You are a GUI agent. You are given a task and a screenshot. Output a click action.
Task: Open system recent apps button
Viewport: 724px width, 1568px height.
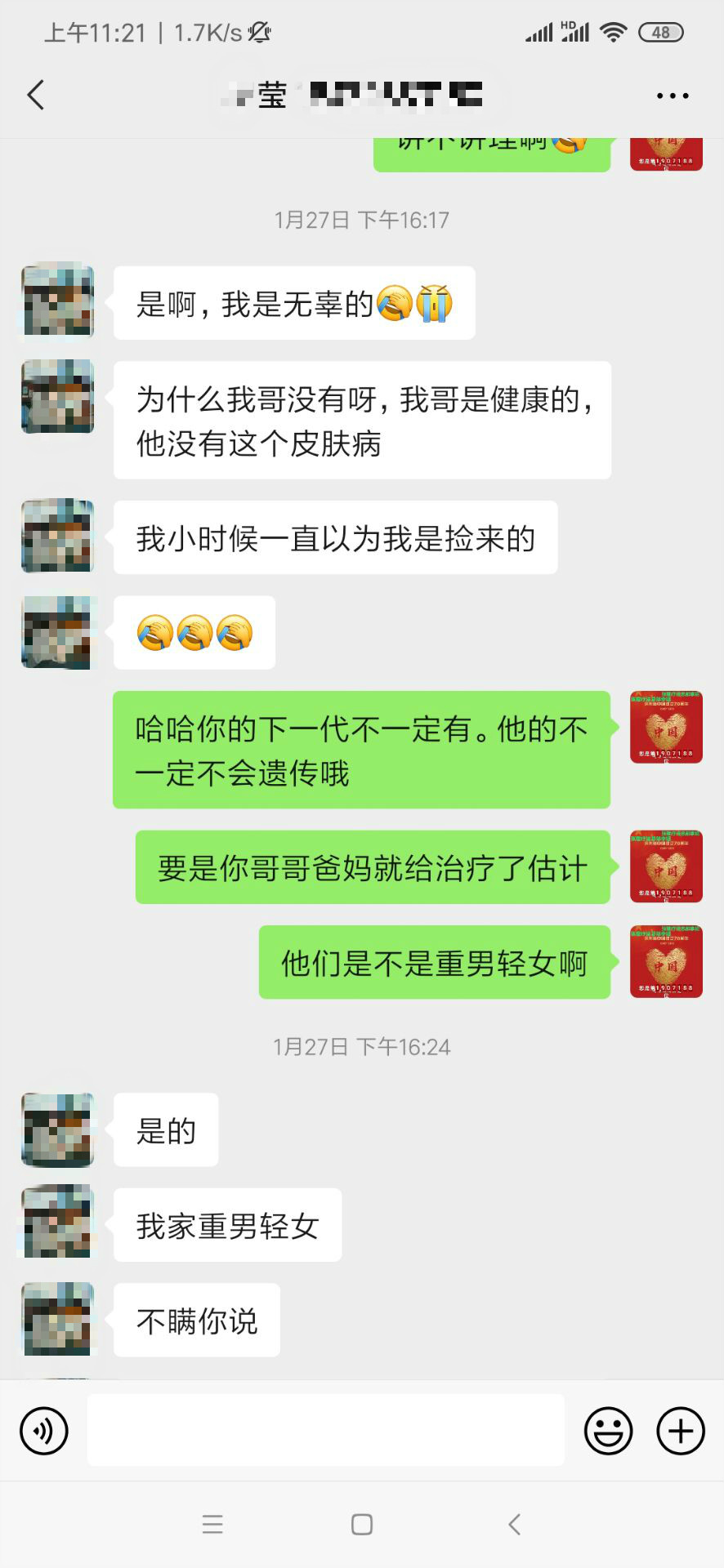pos(212,1524)
